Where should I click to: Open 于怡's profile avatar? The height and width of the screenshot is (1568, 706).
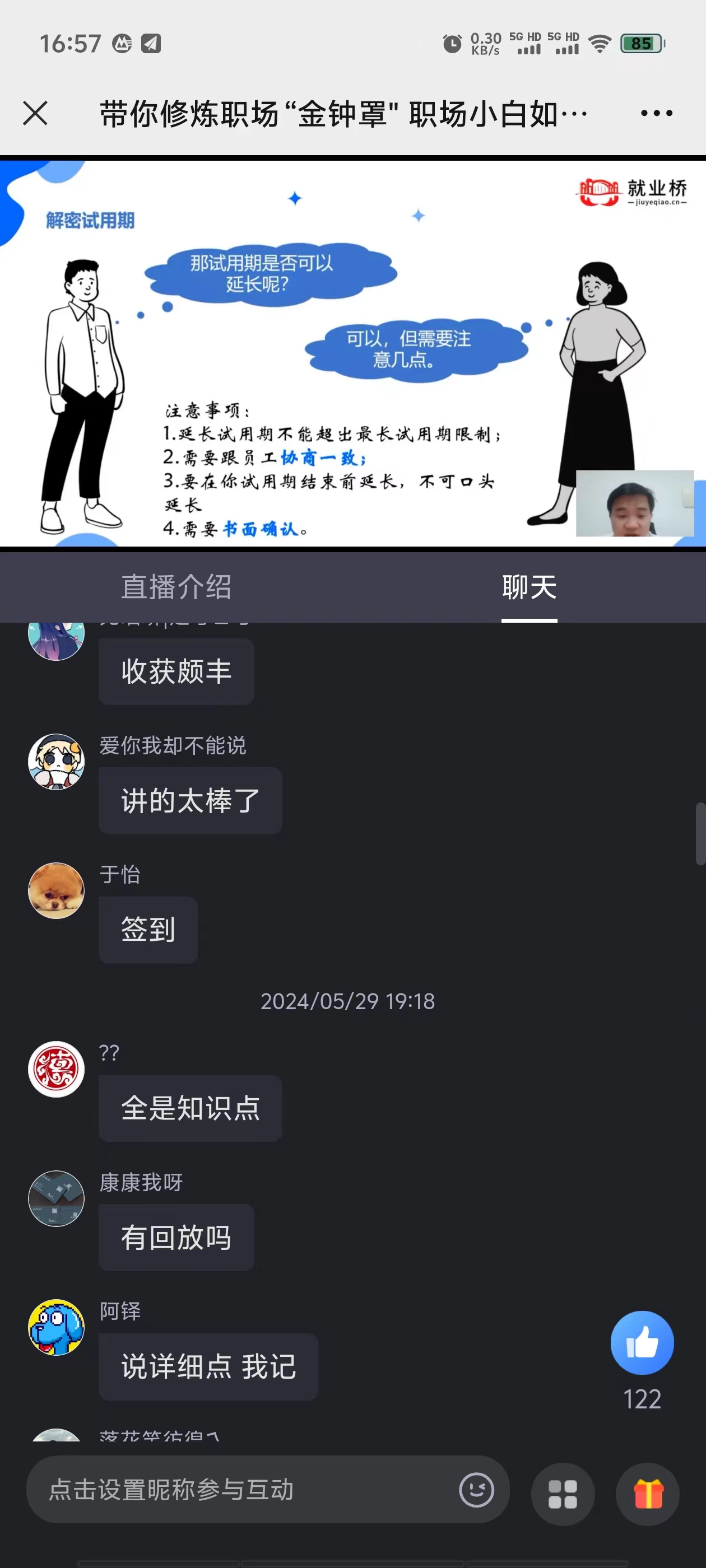coord(56,890)
